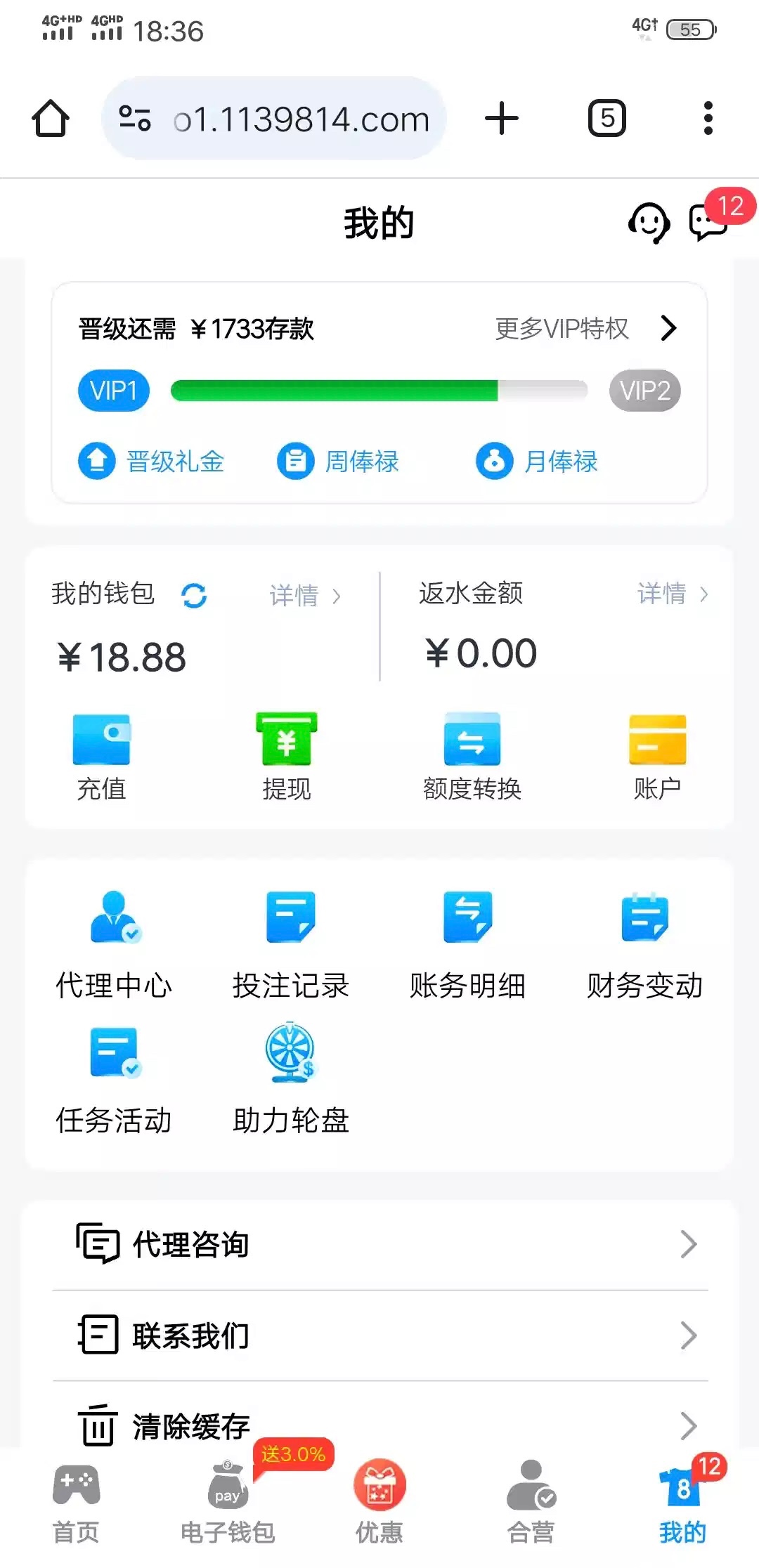View 更多VIP特权 details
Viewport: 759px width, 1568px height.
(585, 328)
